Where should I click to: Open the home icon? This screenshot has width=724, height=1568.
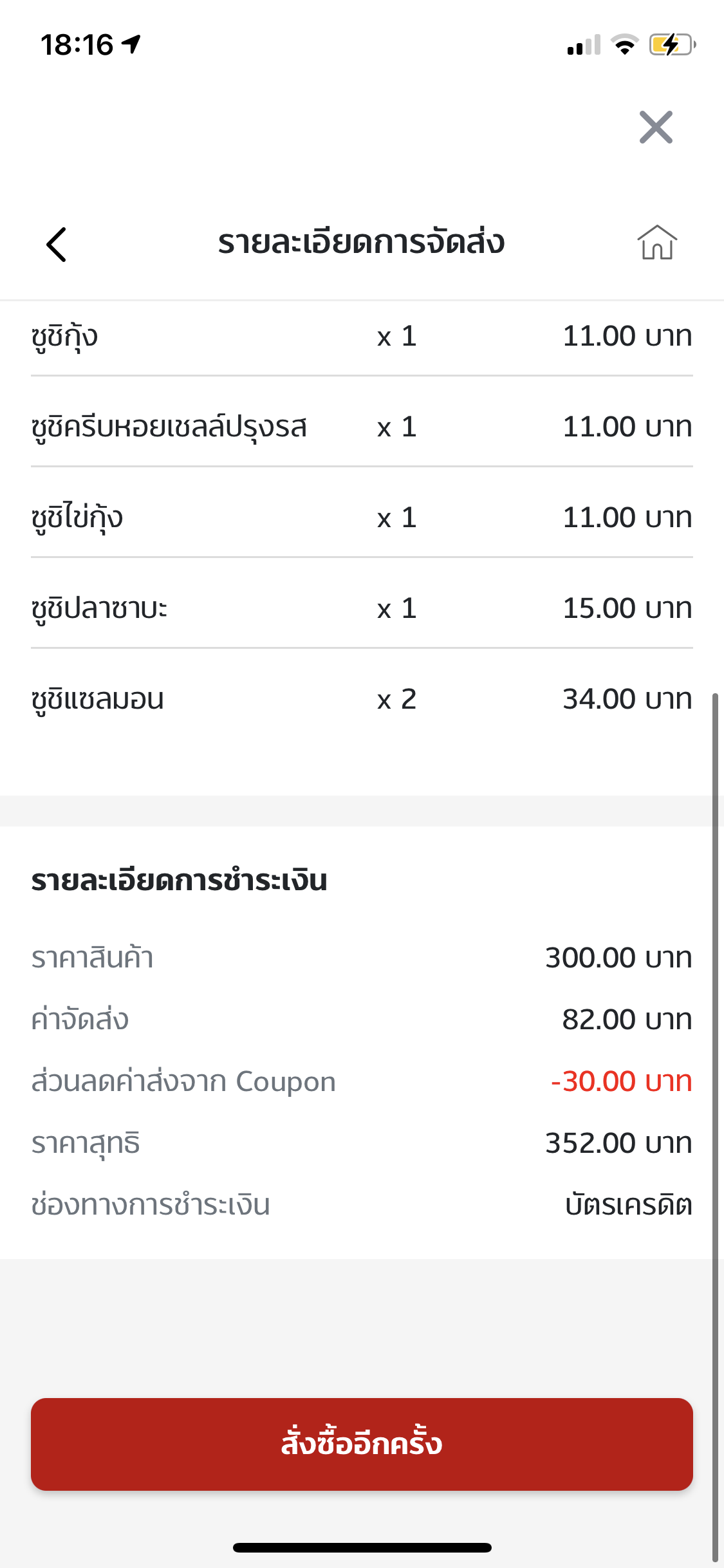(657, 243)
